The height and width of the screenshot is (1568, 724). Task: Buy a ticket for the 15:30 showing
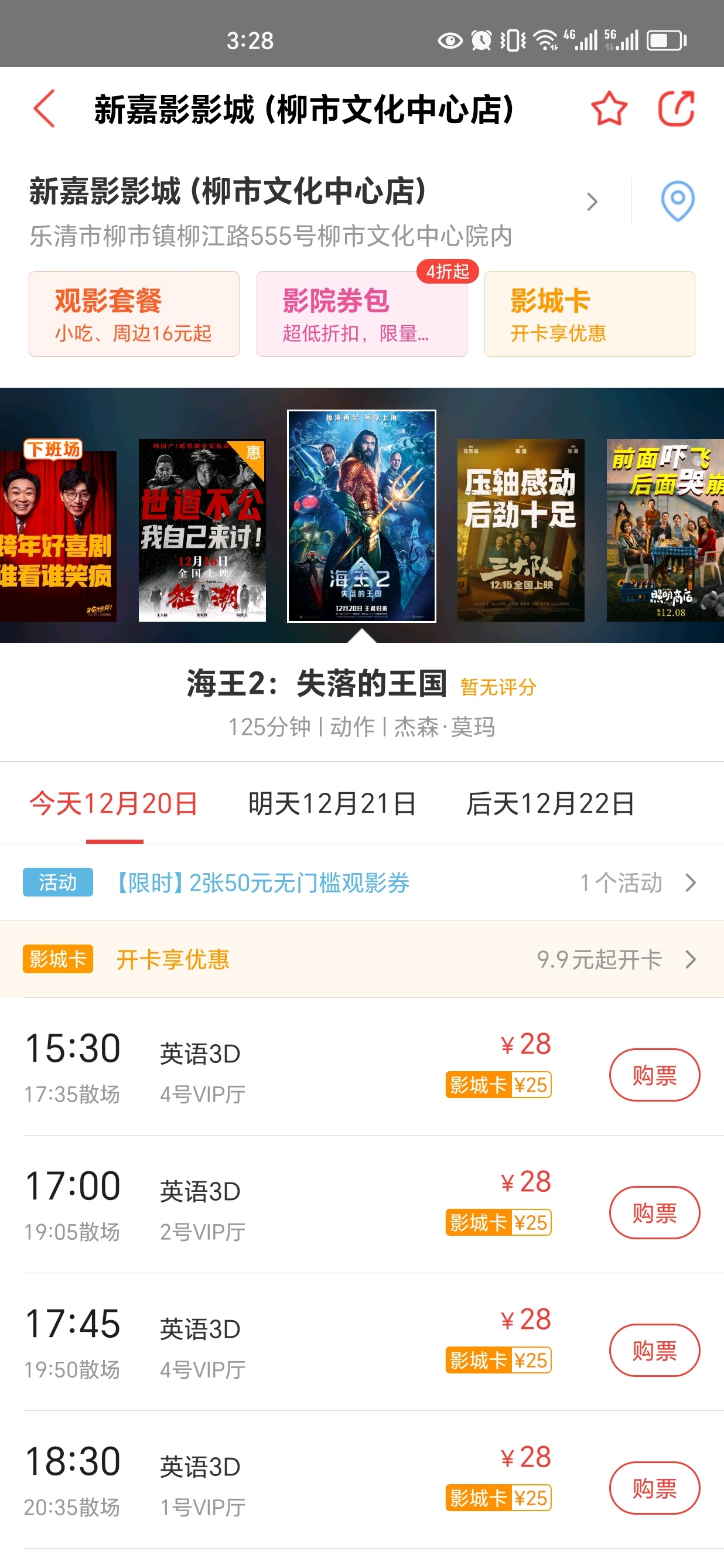coord(654,1075)
